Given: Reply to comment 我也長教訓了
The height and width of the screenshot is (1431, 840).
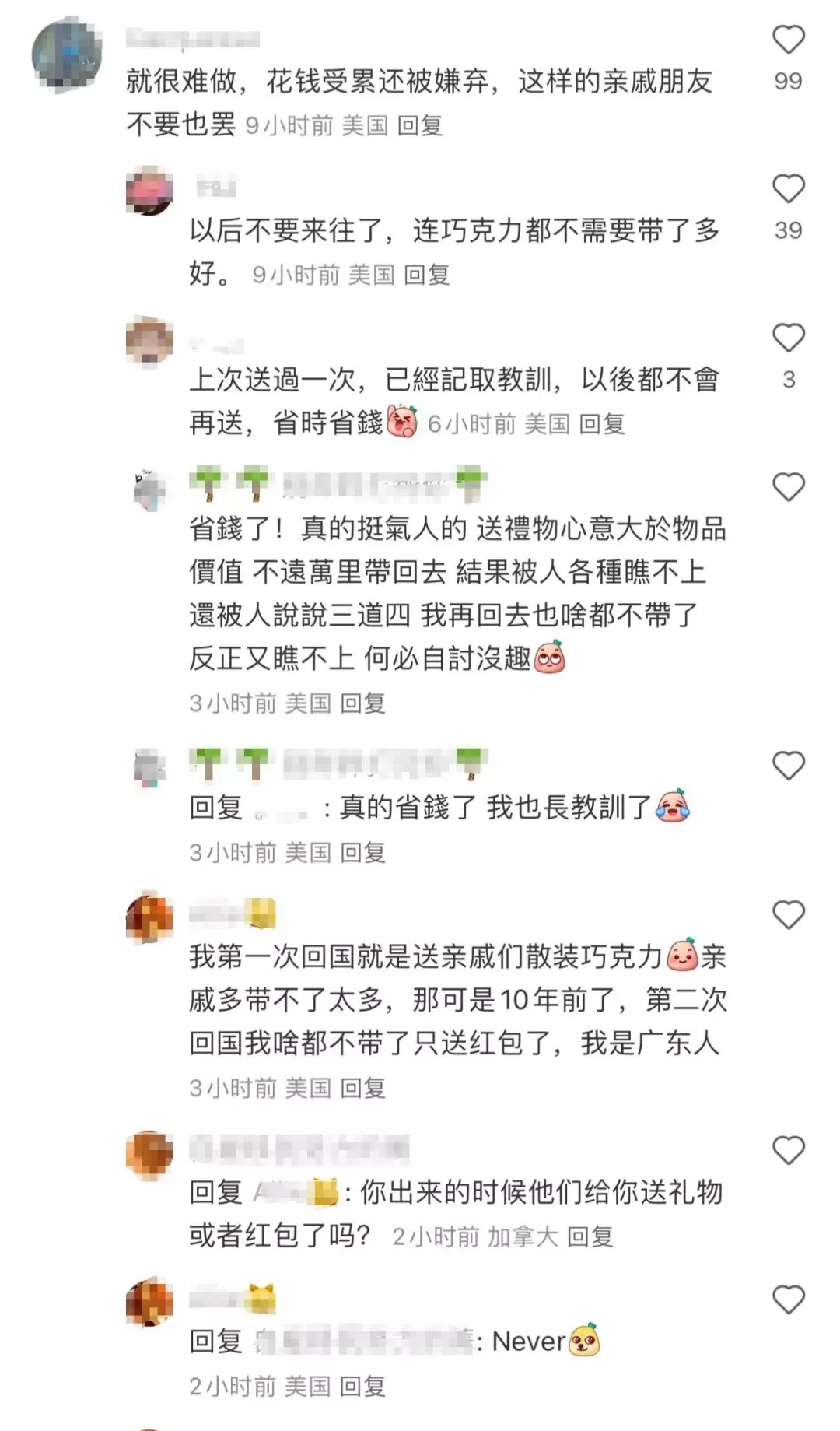Looking at the screenshot, I should [362, 853].
